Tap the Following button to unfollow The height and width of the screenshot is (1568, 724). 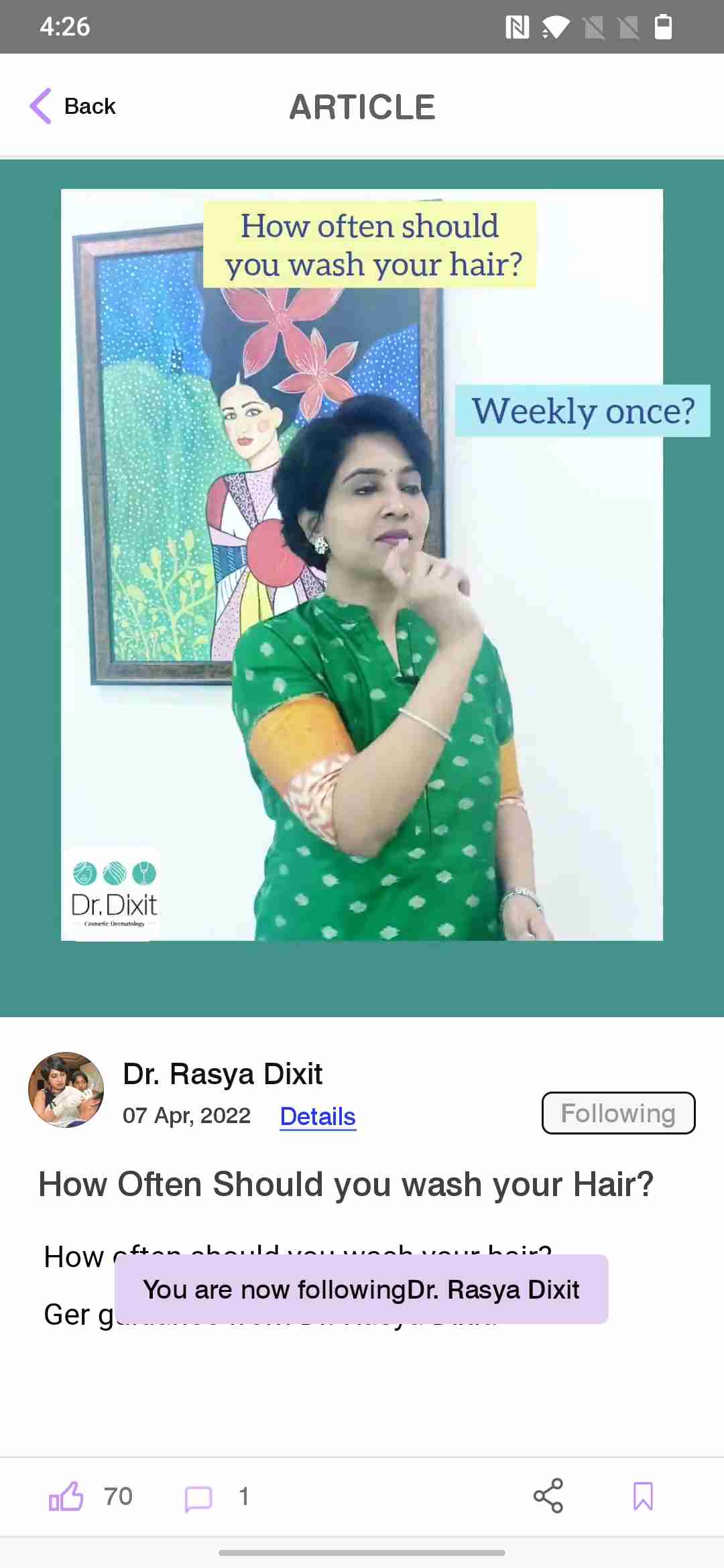pyautogui.click(x=617, y=1113)
